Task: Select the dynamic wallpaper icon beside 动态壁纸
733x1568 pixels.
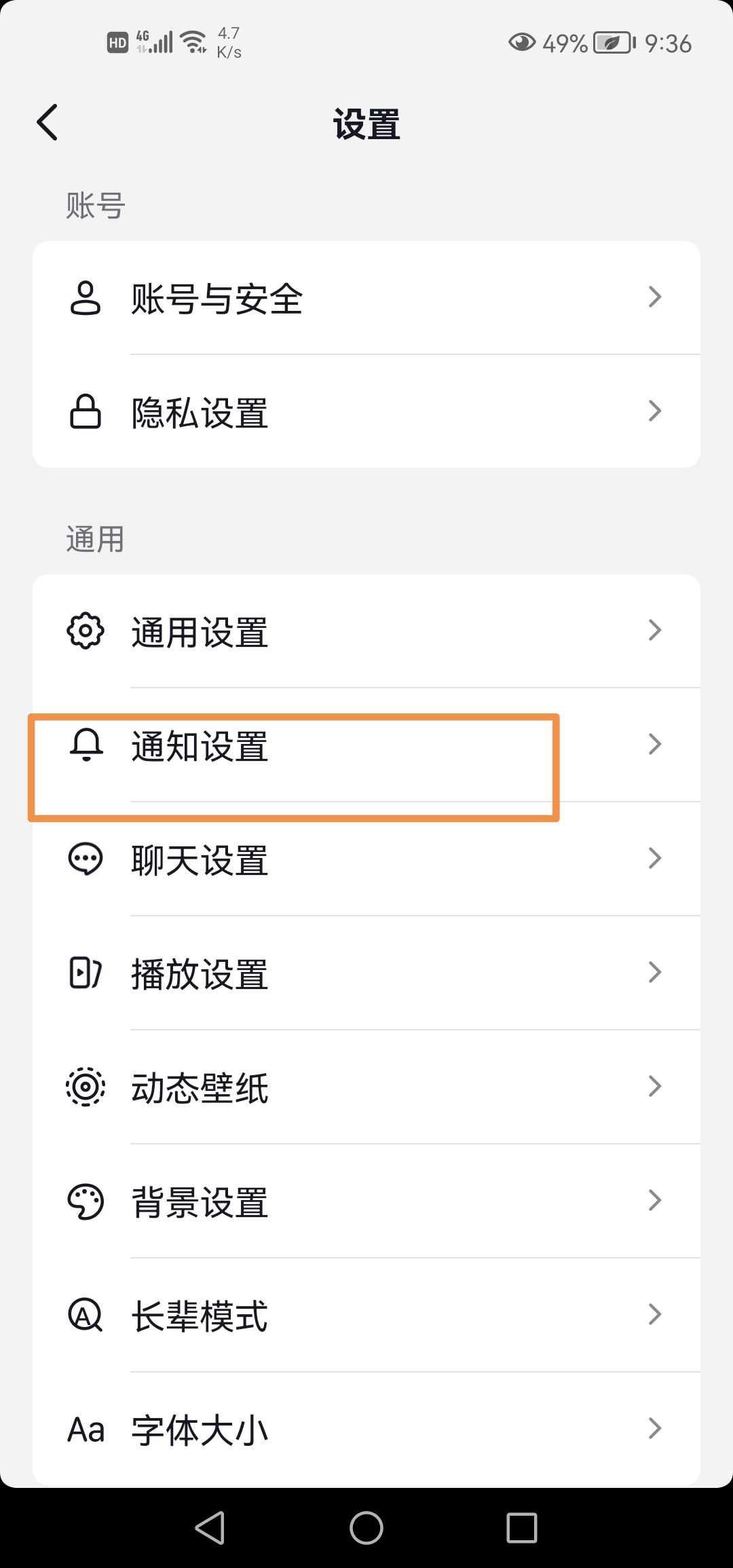Action: (x=84, y=1087)
